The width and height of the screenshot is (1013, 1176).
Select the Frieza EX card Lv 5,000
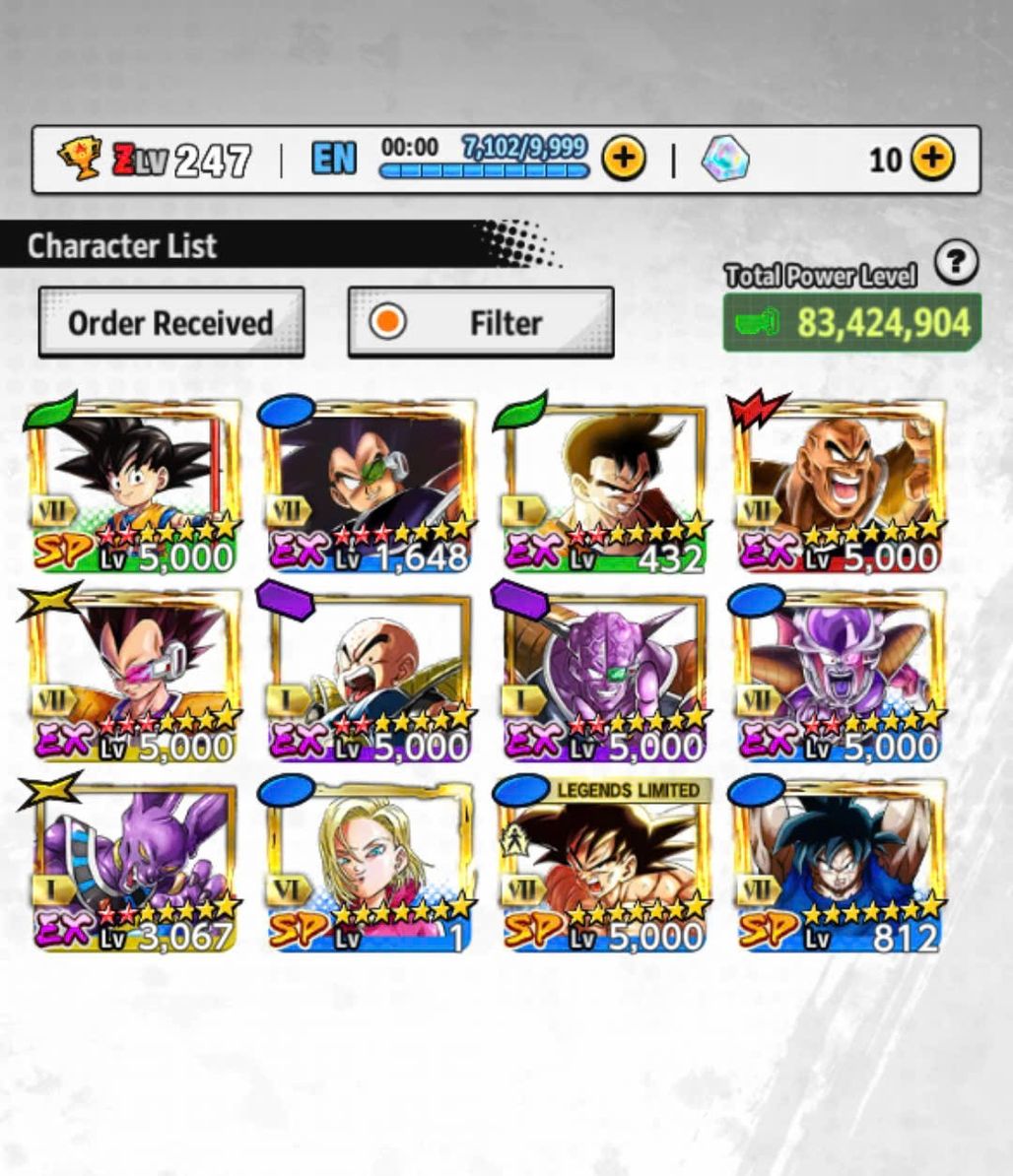click(x=840, y=676)
